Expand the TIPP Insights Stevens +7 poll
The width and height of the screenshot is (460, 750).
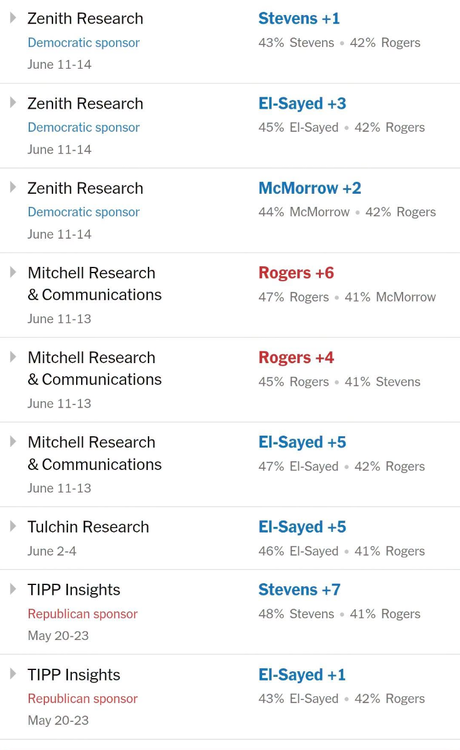13,589
